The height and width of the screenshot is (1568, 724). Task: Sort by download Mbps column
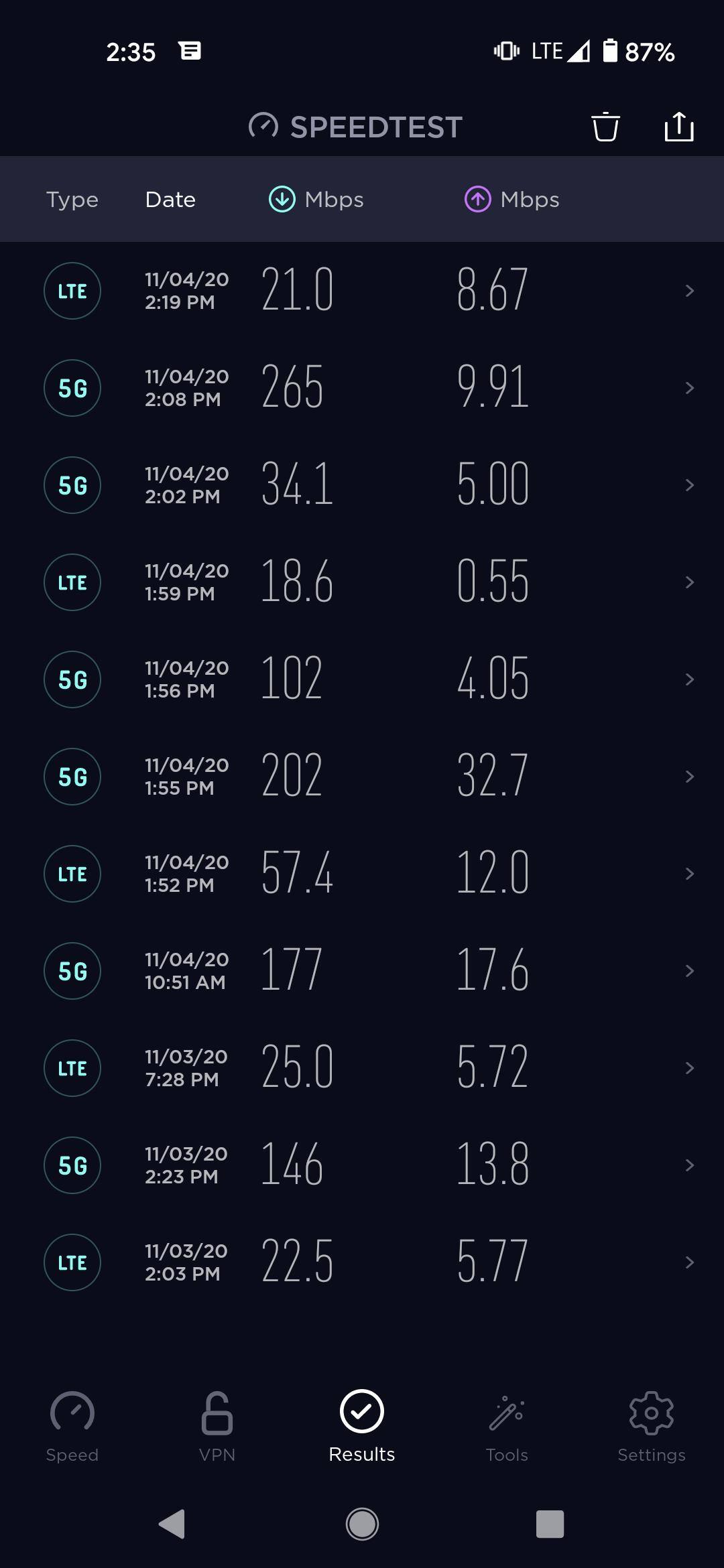(x=316, y=200)
